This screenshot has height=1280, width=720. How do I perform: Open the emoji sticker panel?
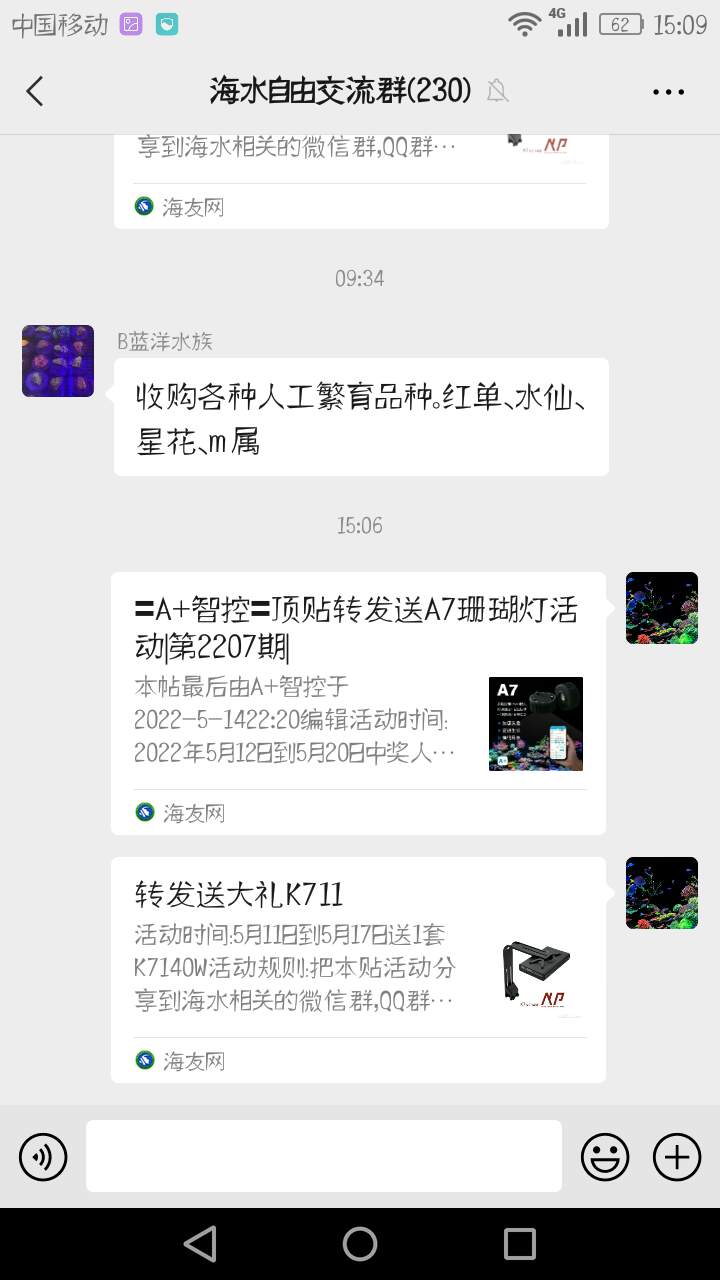coord(605,1157)
